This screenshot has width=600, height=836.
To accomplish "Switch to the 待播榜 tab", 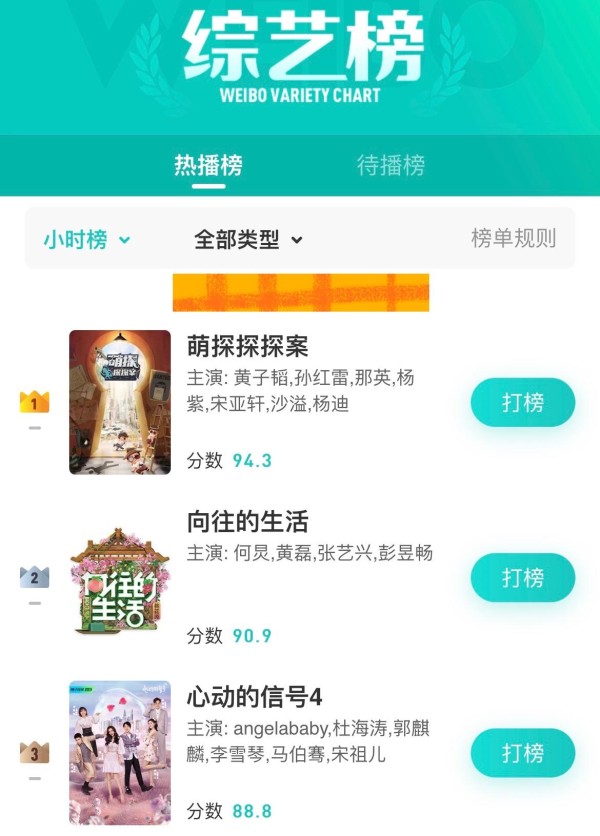I will click(391, 165).
